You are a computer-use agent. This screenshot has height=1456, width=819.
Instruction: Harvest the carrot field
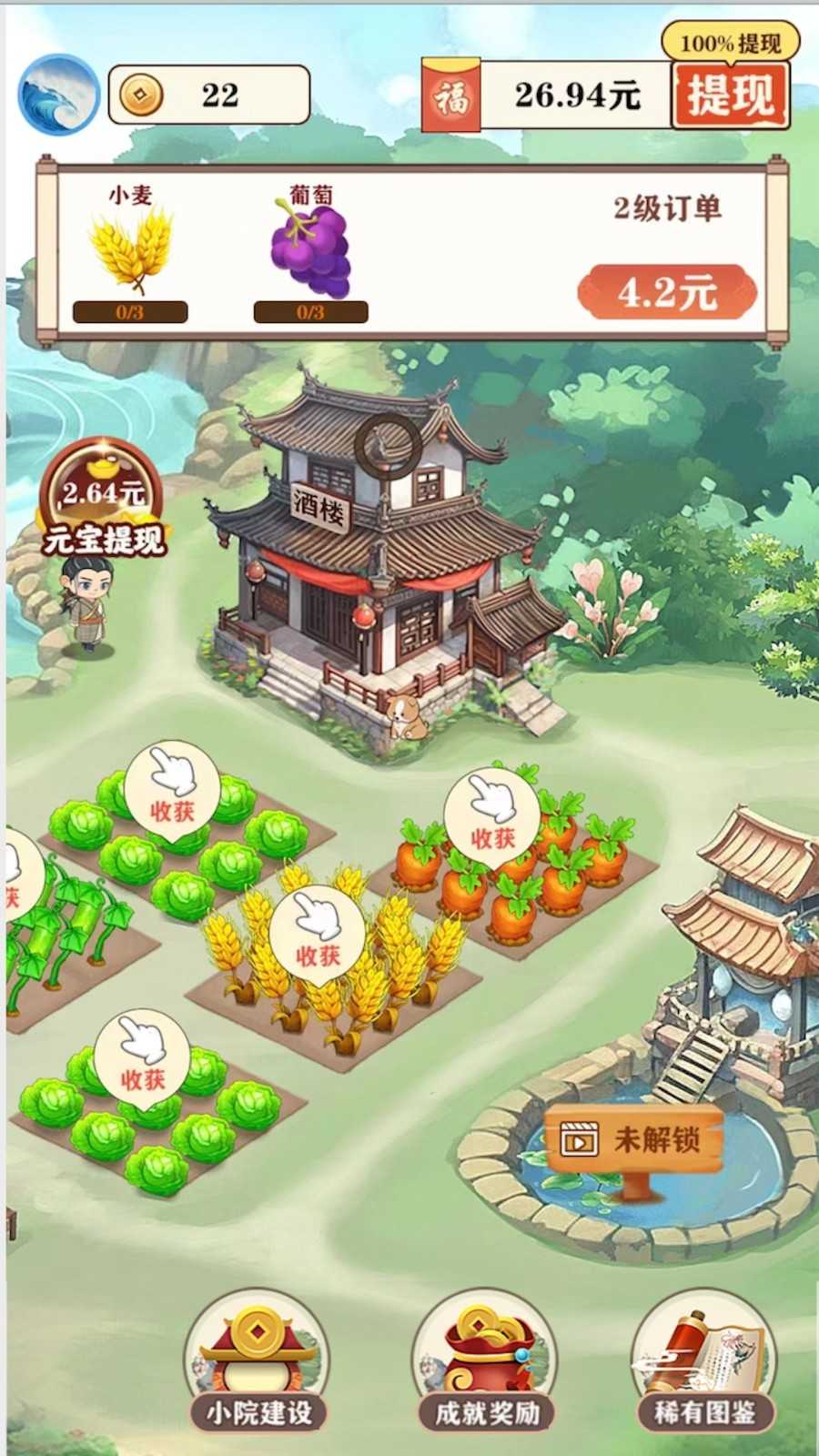click(492, 813)
